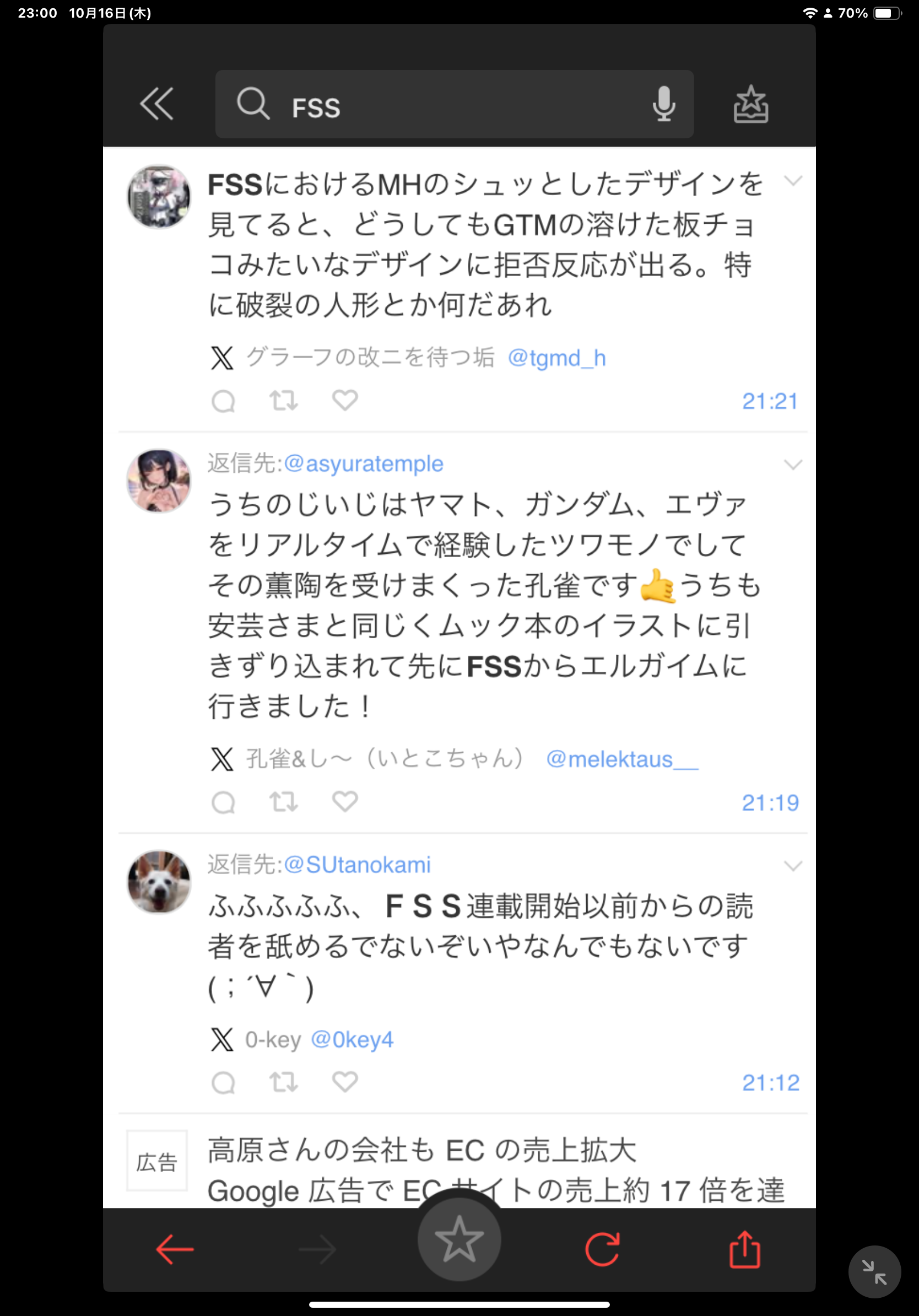The width and height of the screenshot is (919, 1316).
Task: Reply to the post by @tgmd_h
Action: point(224,401)
